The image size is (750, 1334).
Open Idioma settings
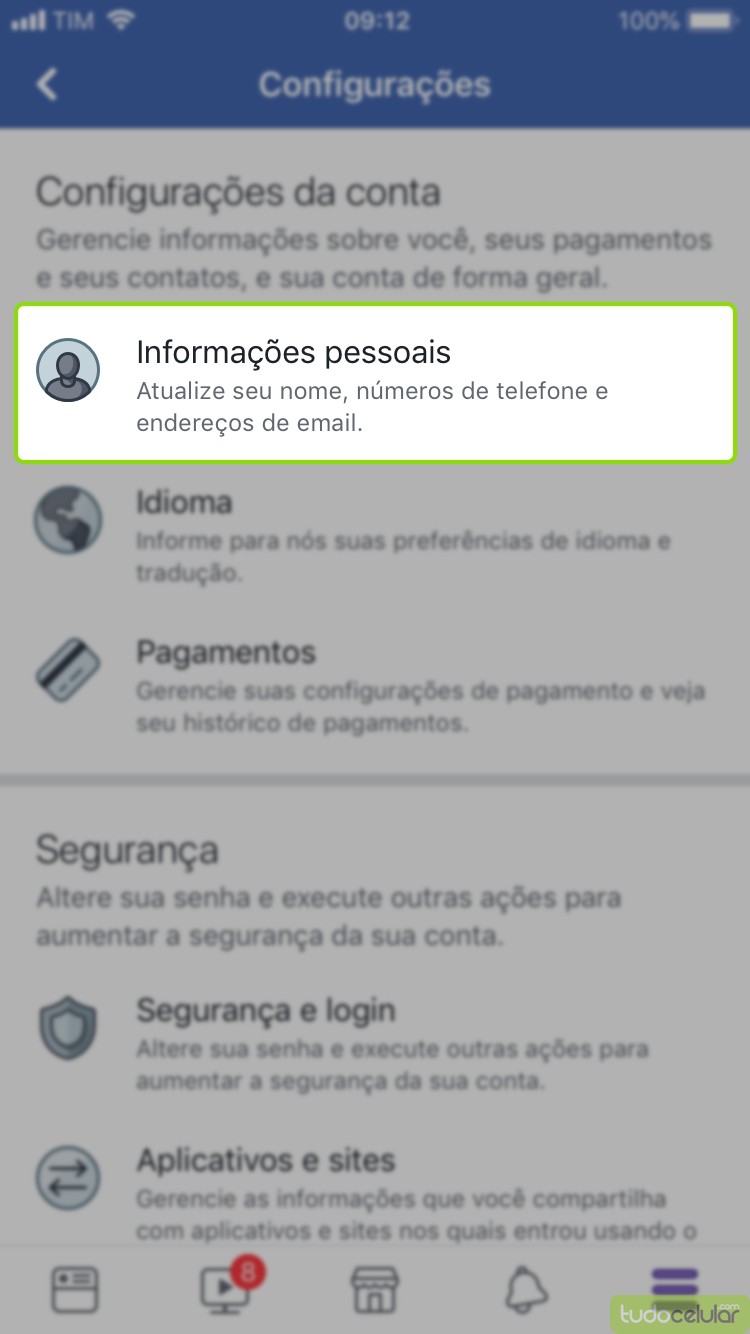coord(375,535)
